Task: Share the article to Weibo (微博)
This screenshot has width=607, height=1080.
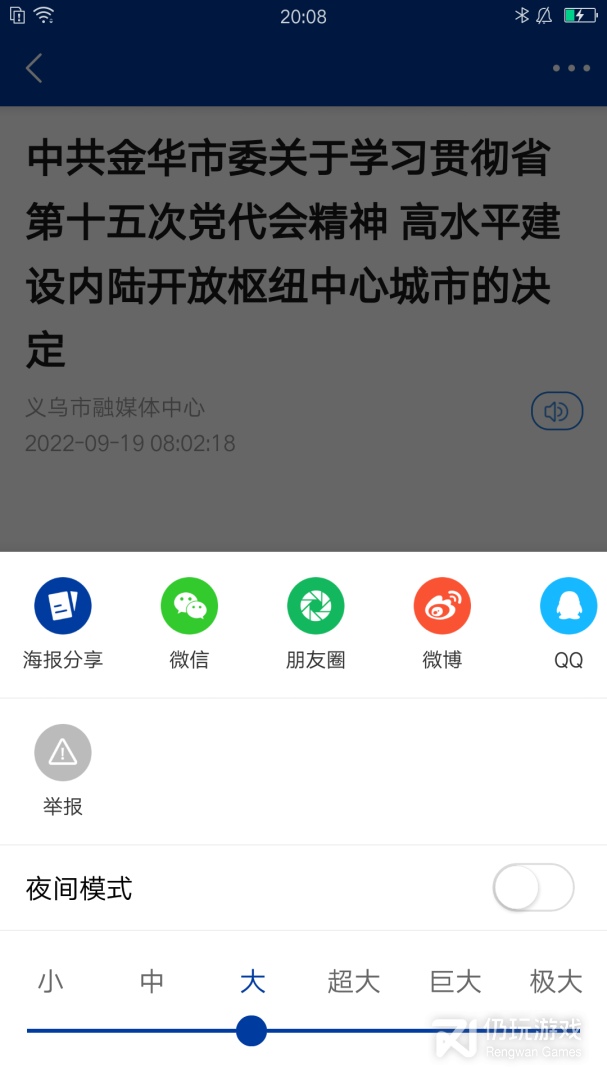Action: [x=442, y=623]
